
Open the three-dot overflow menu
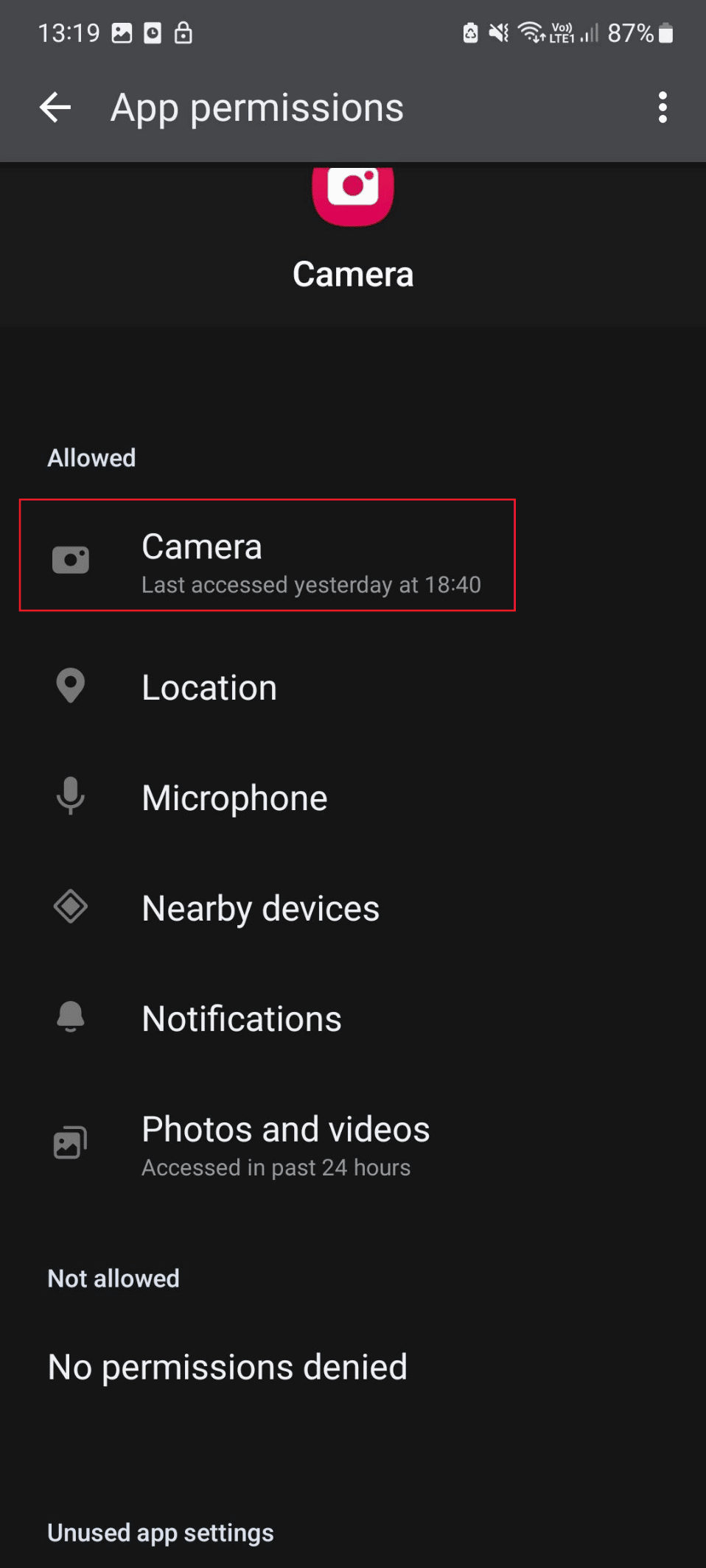[663, 108]
